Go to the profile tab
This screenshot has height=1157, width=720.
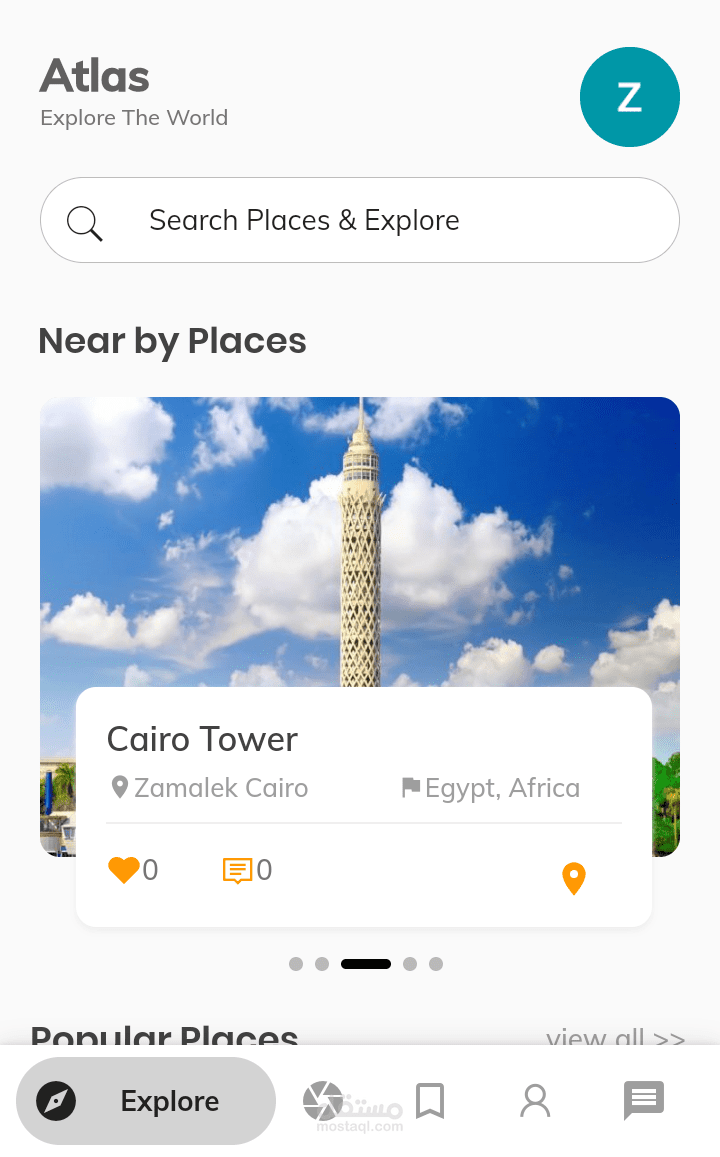tap(536, 1101)
